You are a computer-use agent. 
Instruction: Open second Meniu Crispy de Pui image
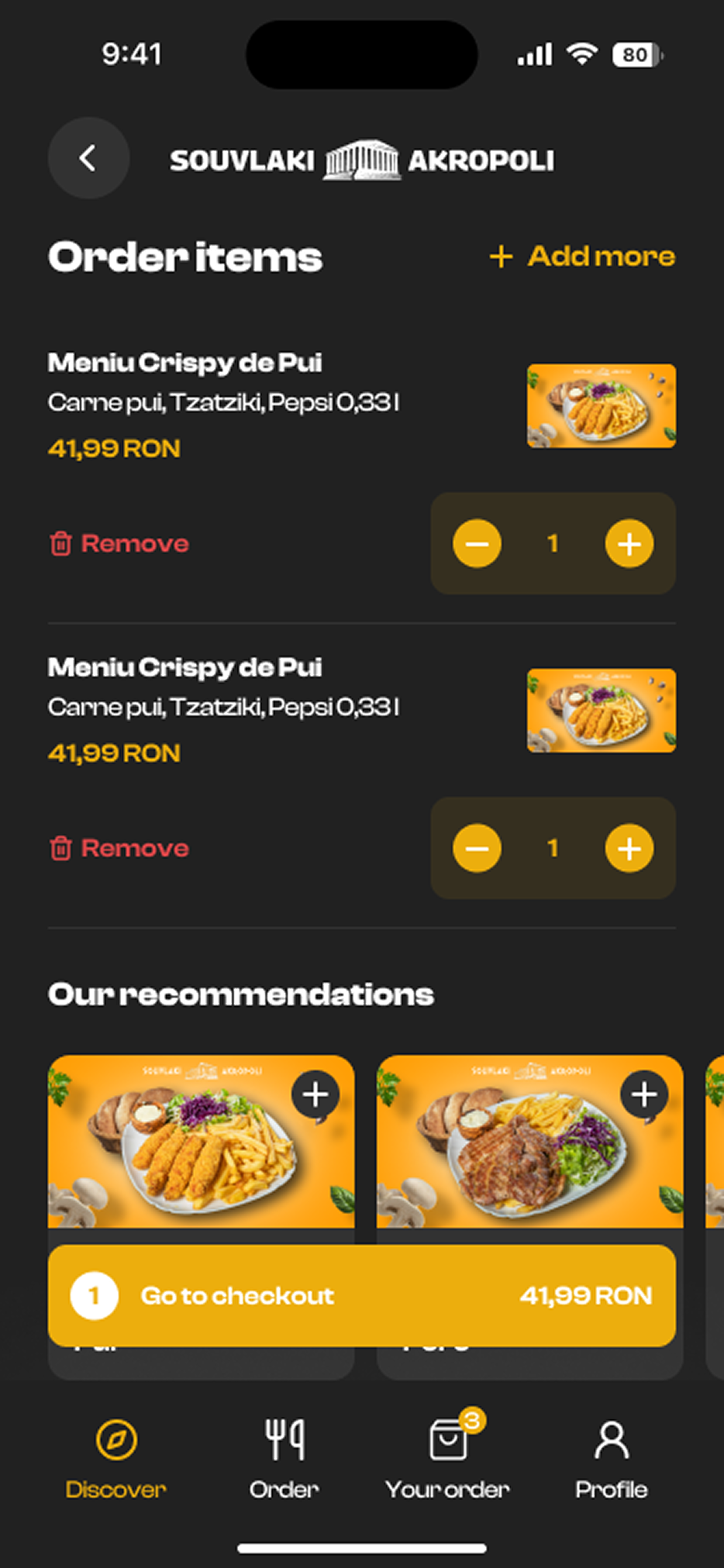[x=601, y=710]
